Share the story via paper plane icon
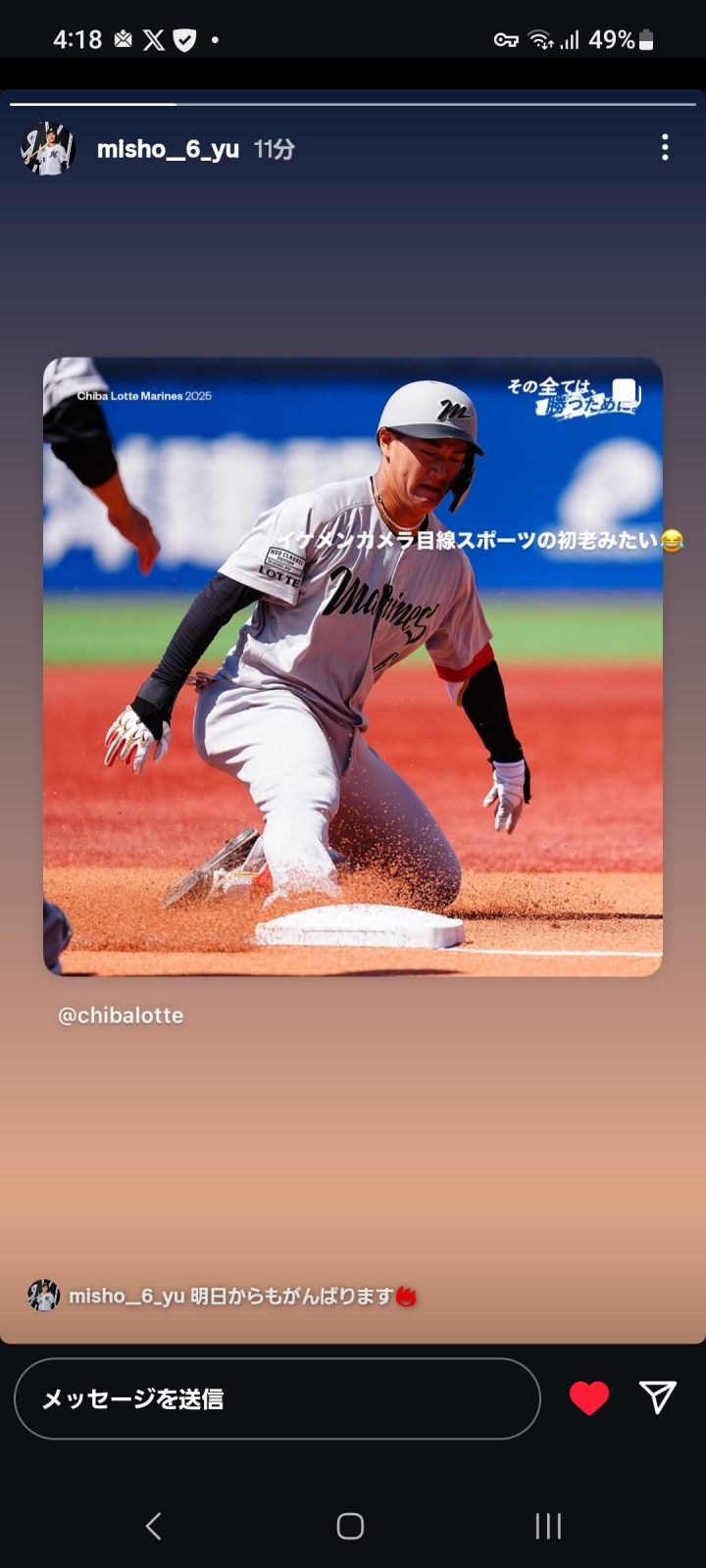The height and width of the screenshot is (1568, 706). (x=658, y=1397)
